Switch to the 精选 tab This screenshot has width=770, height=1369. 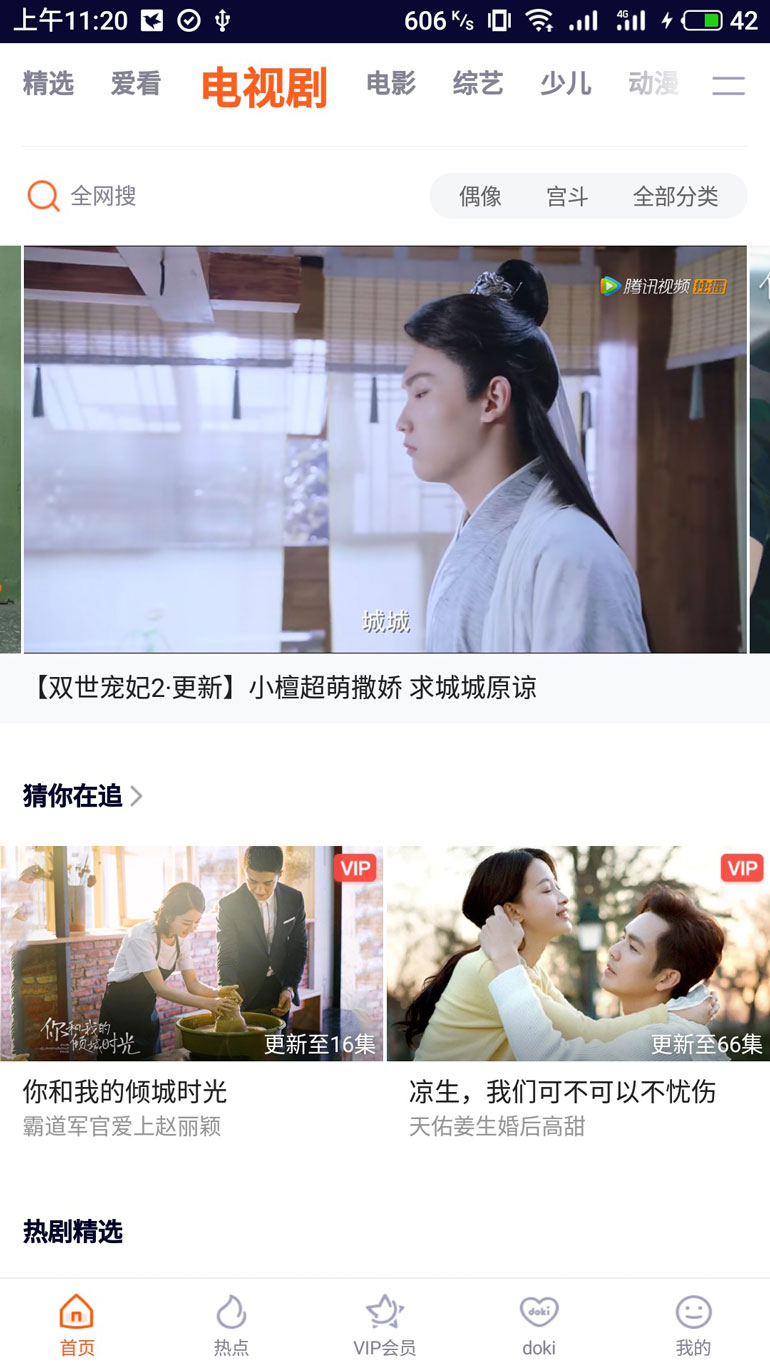click(x=48, y=84)
